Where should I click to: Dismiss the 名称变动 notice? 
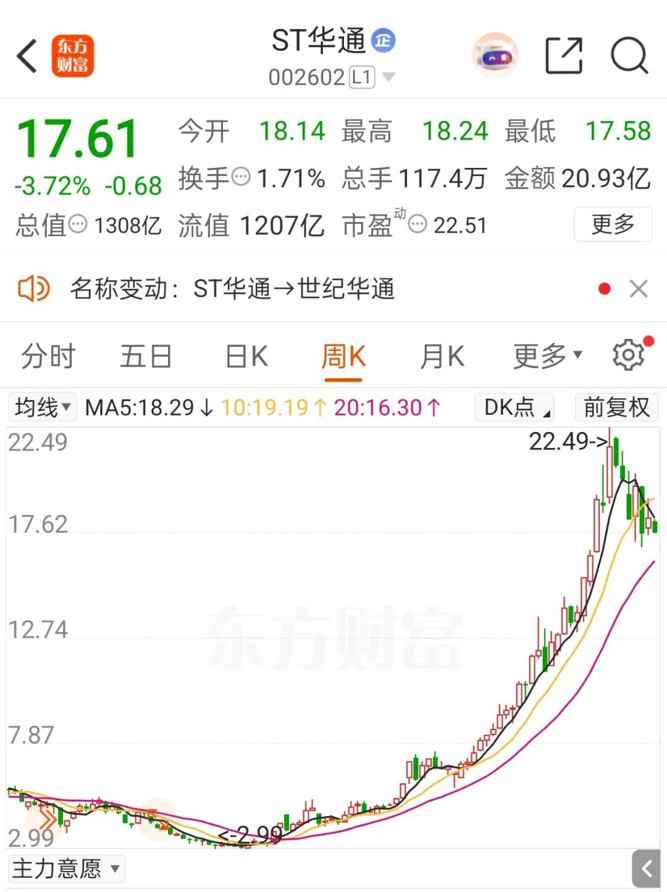pos(639,290)
